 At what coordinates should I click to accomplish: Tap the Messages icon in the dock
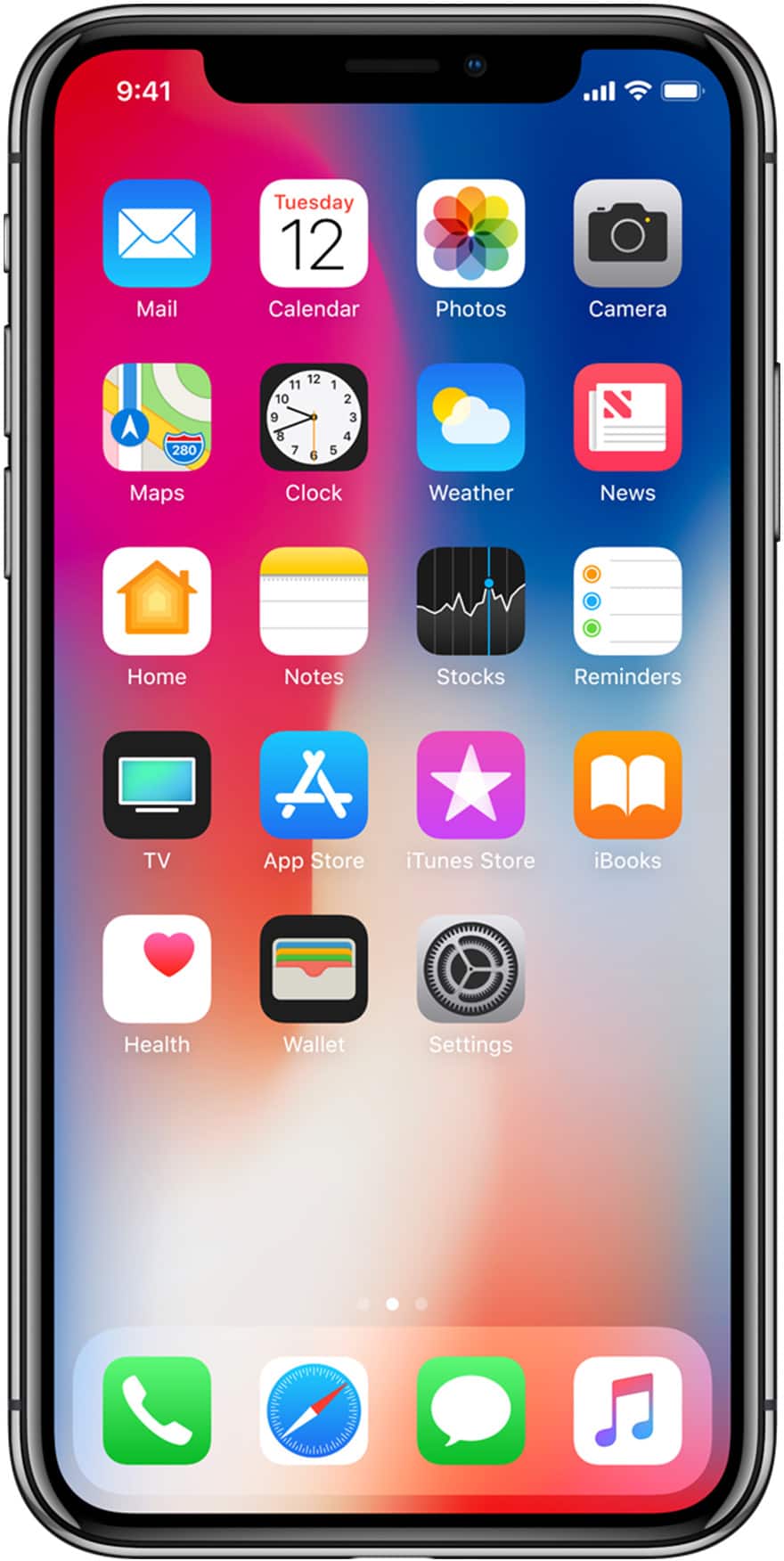pyautogui.click(x=470, y=1411)
